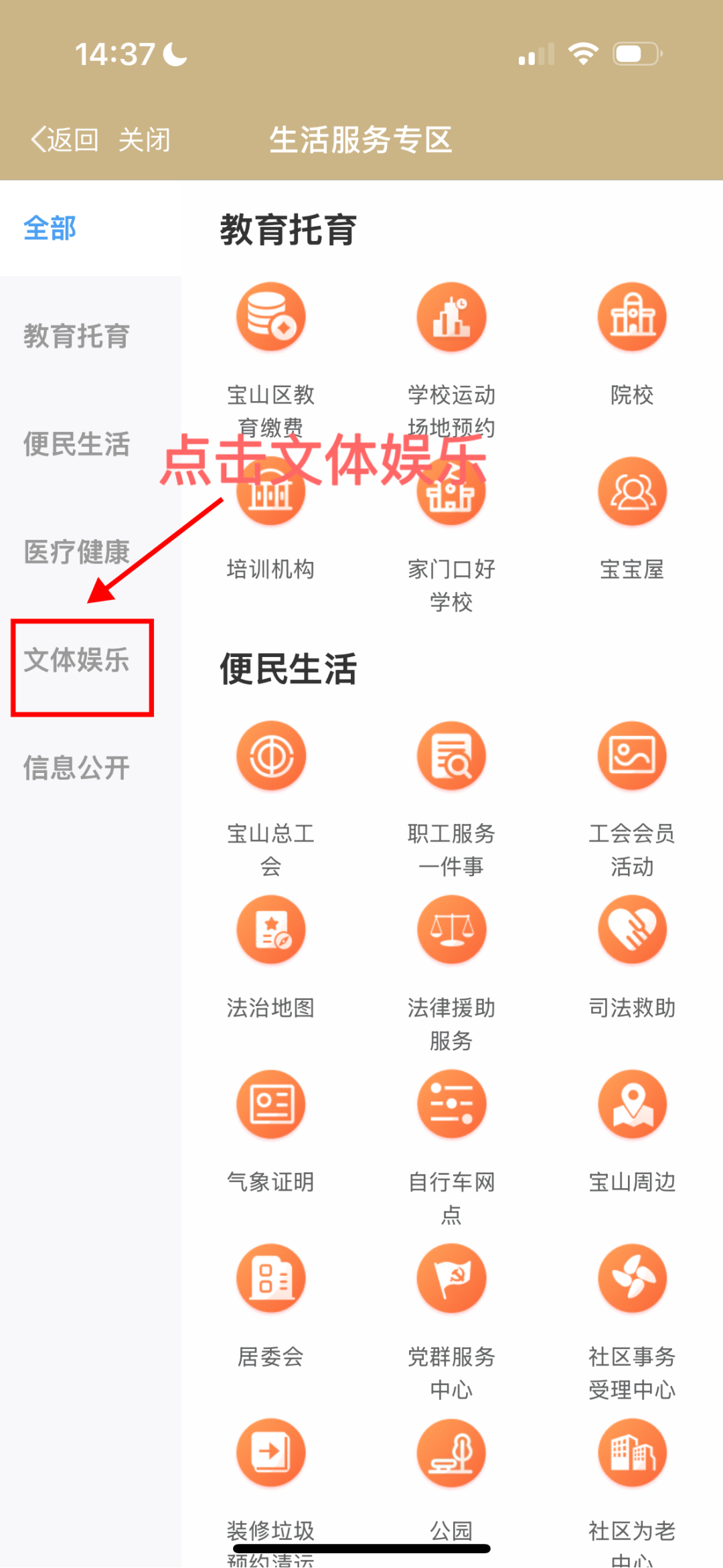Open the 宝宝屋 service

click(632, 492)
